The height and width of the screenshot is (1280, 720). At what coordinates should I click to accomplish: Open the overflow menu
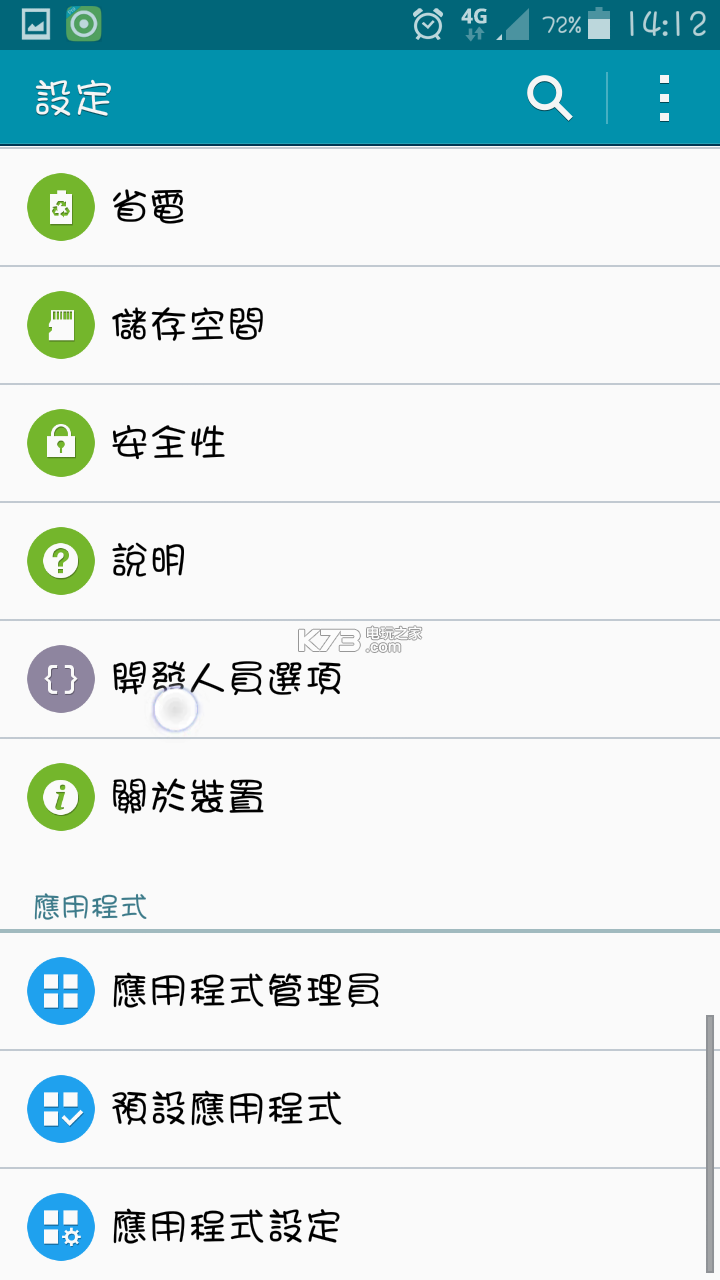[664, 98]
